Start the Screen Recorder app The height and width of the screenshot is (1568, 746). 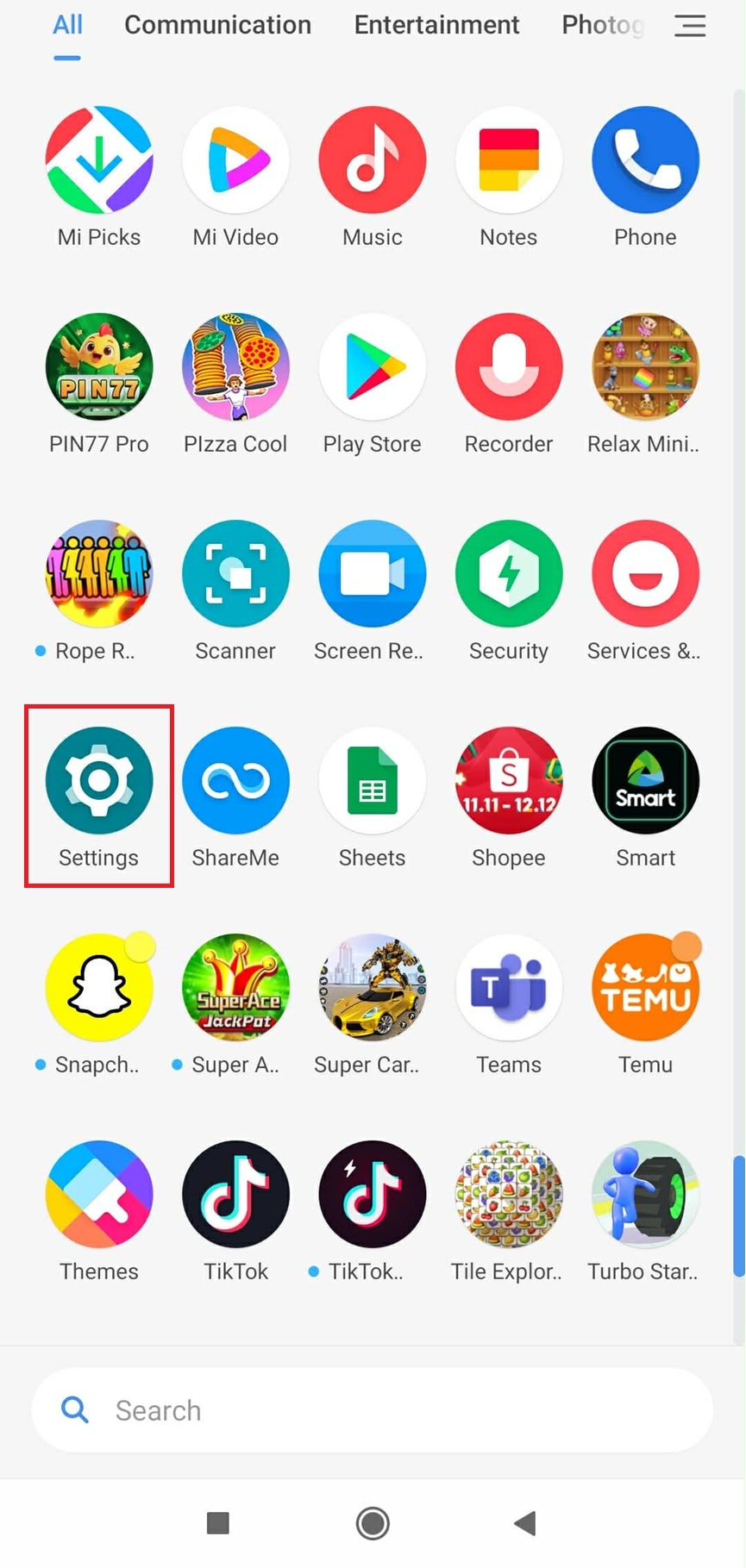372,573
